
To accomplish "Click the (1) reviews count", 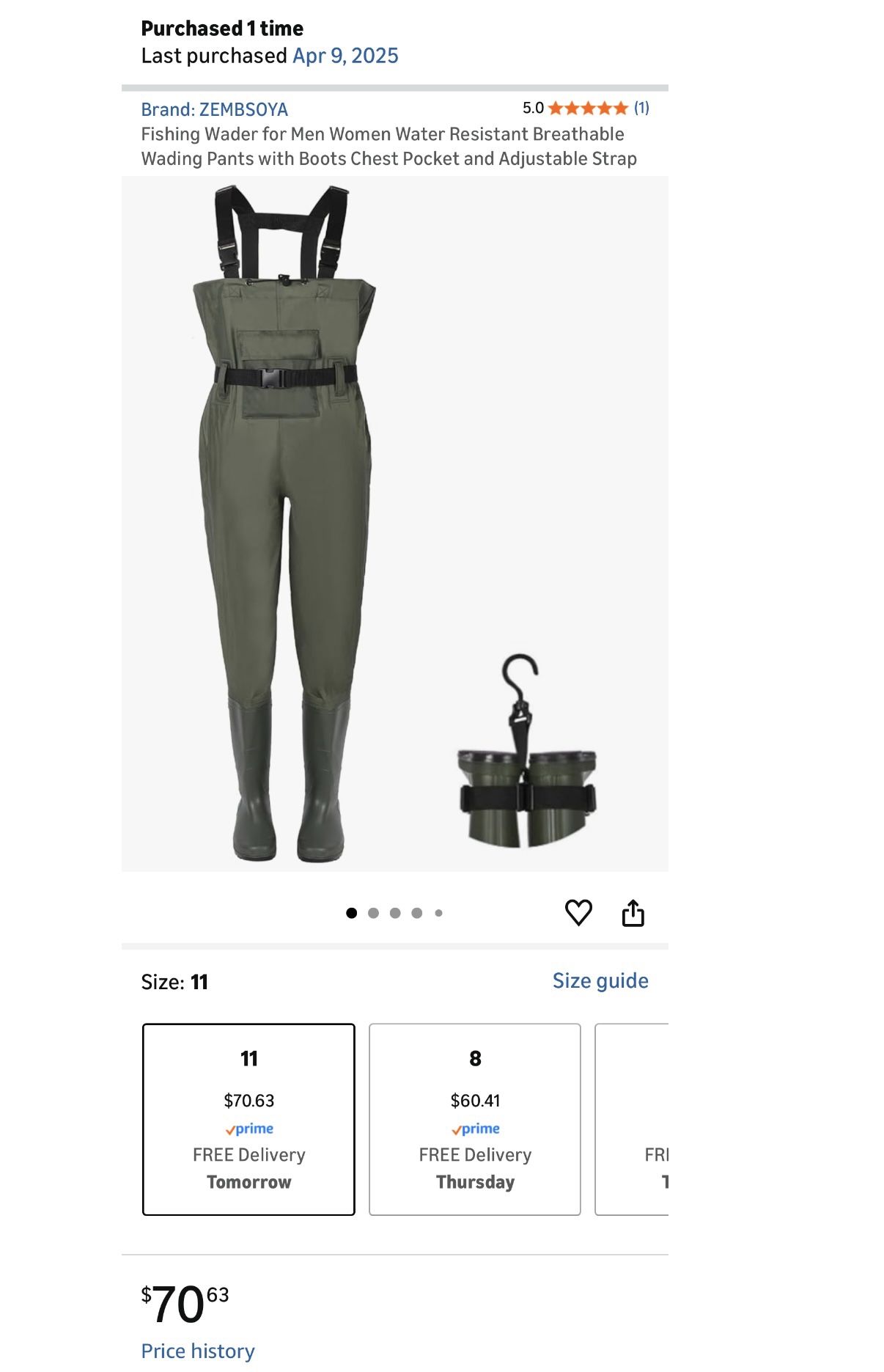I will [640, 109].
